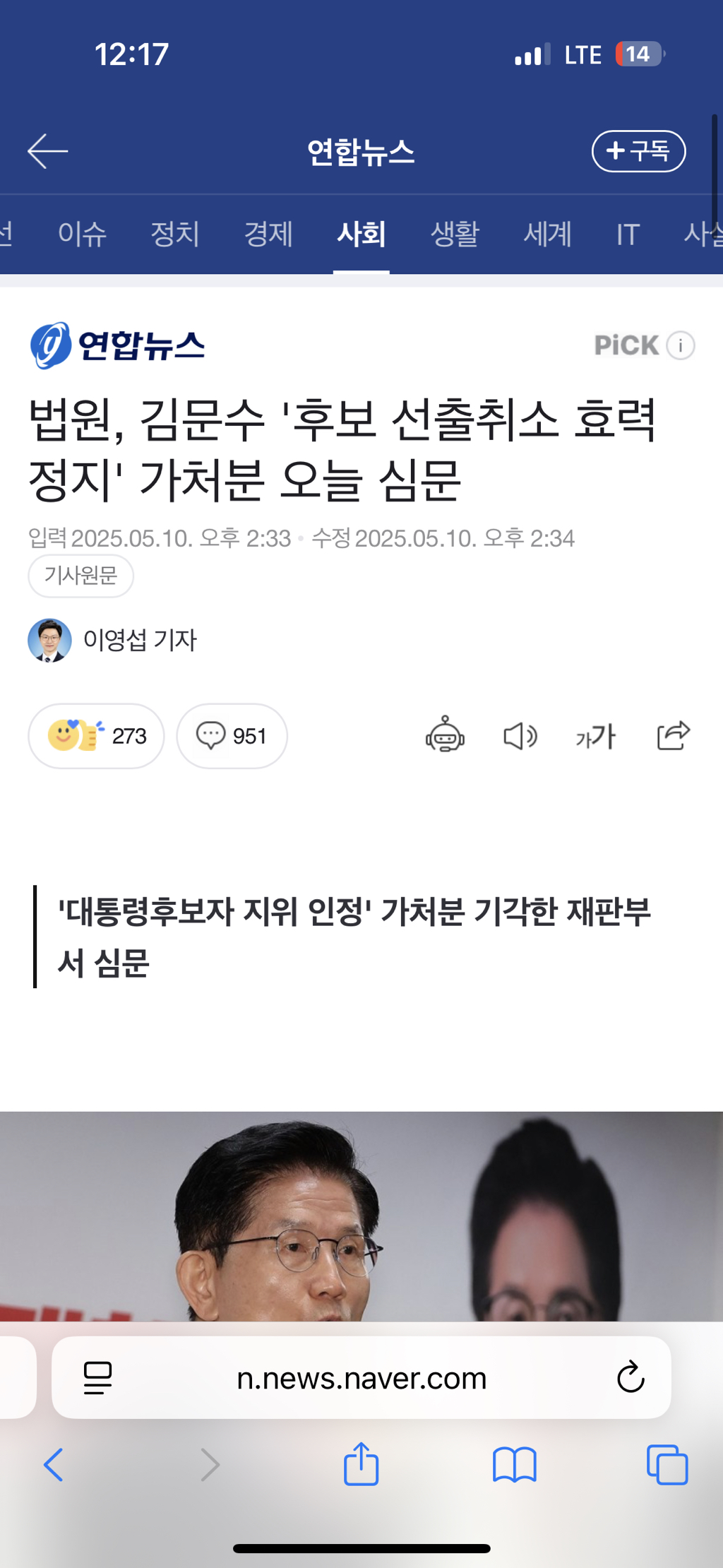Screen dimensions: 723x1568
Task: Open Safari bookmarks
Action: click(x=515, y=1465)
